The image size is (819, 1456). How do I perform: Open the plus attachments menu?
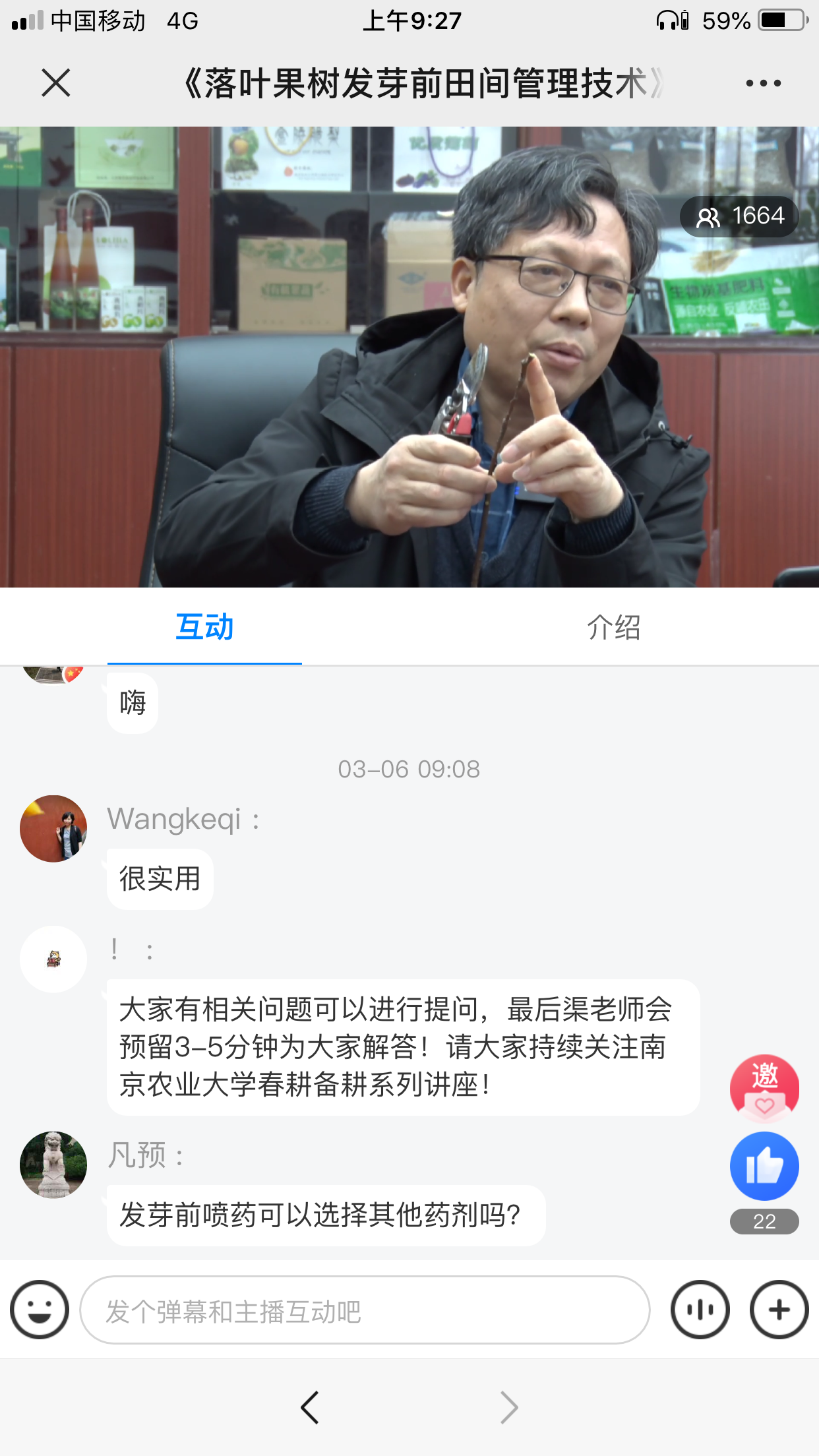click(x=779, y=1310)
